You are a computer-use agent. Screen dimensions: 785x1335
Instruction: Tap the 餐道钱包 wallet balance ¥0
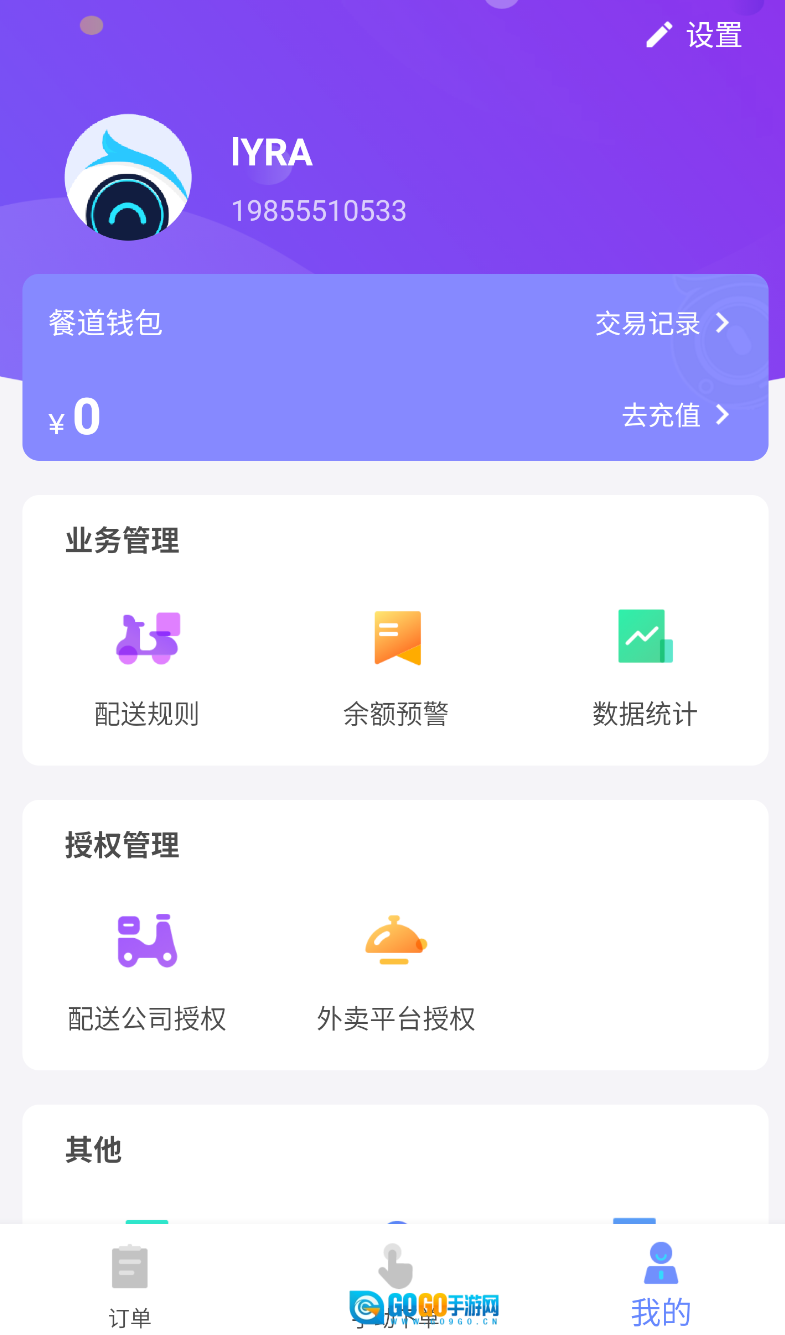74,417
